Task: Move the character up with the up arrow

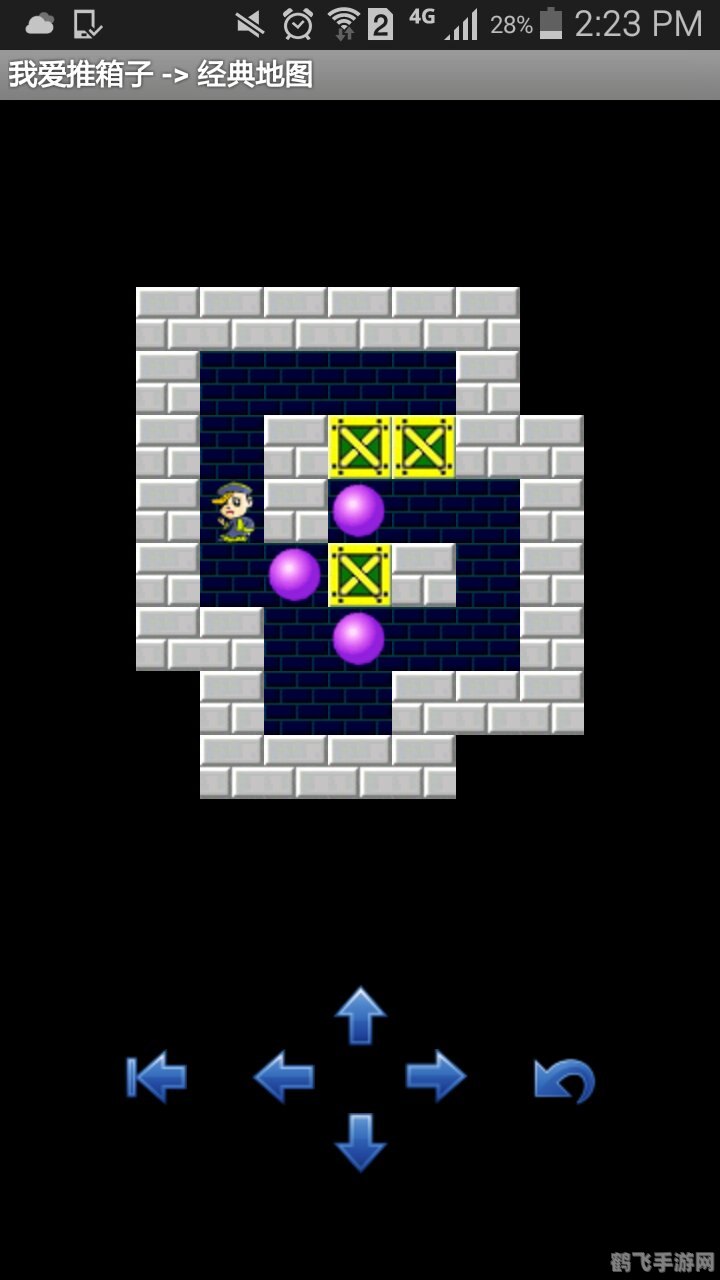Action: (x=360, y=1016)
